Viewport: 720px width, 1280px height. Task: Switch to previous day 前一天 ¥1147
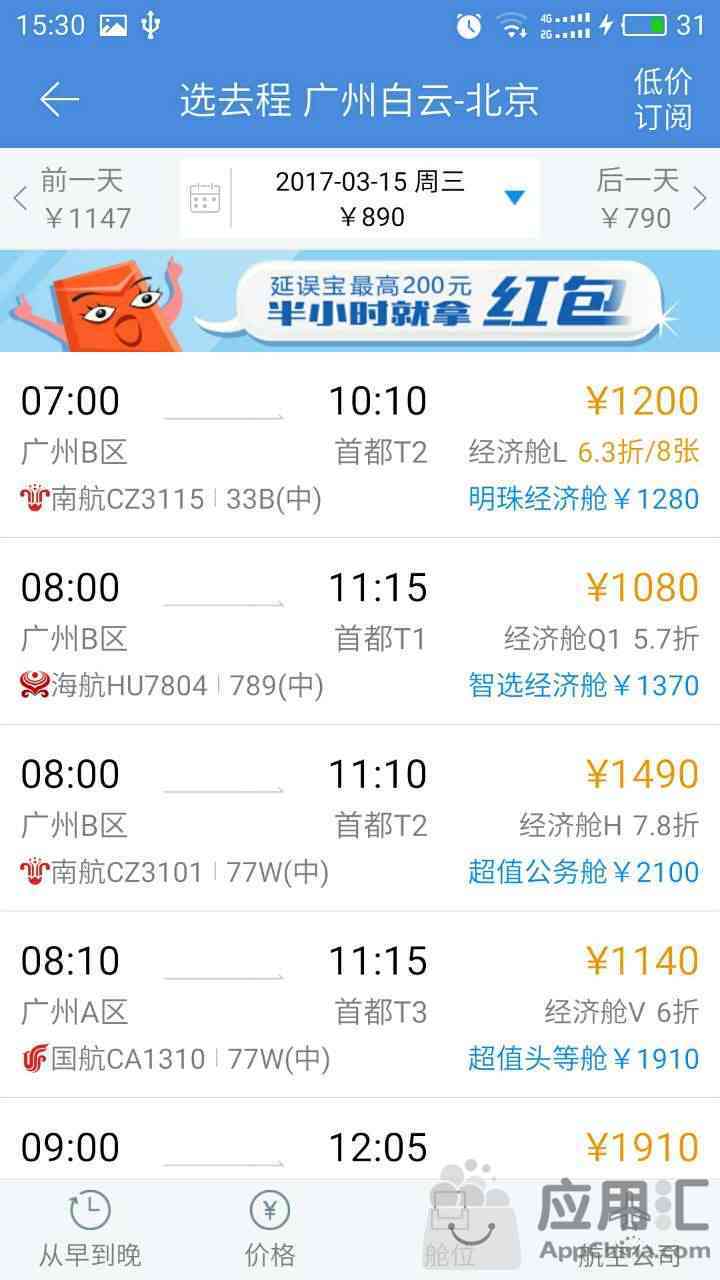[75, 198]
